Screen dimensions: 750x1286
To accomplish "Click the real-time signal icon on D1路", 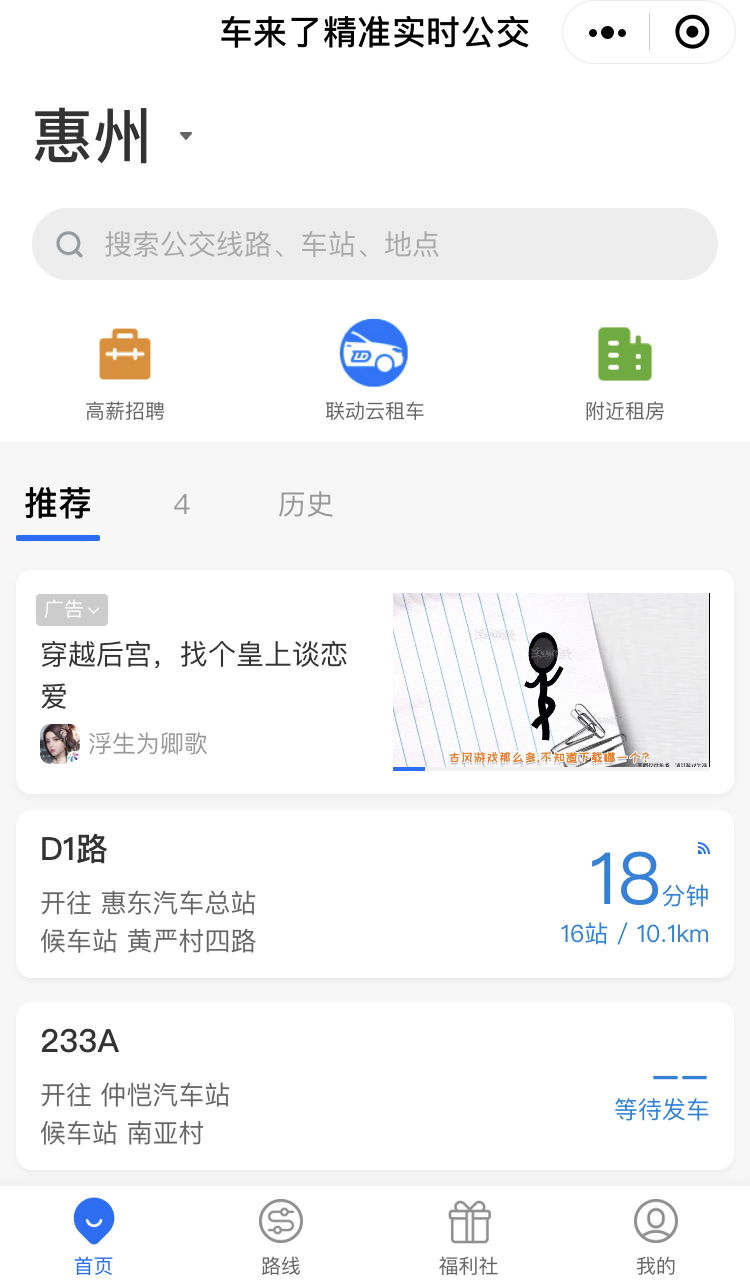I will (703, 847).
